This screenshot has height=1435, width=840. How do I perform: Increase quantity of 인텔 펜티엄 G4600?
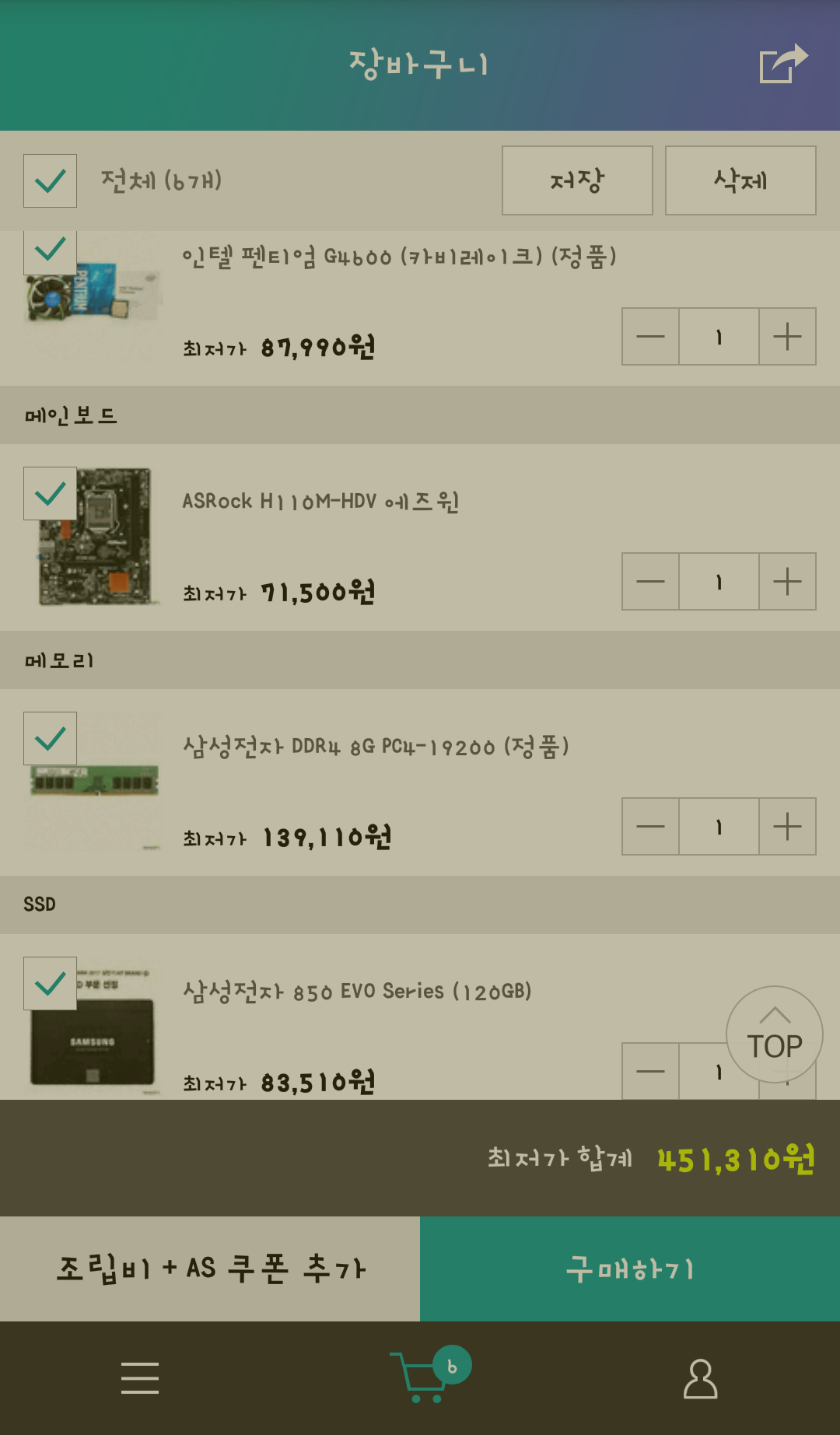(787, 336)
